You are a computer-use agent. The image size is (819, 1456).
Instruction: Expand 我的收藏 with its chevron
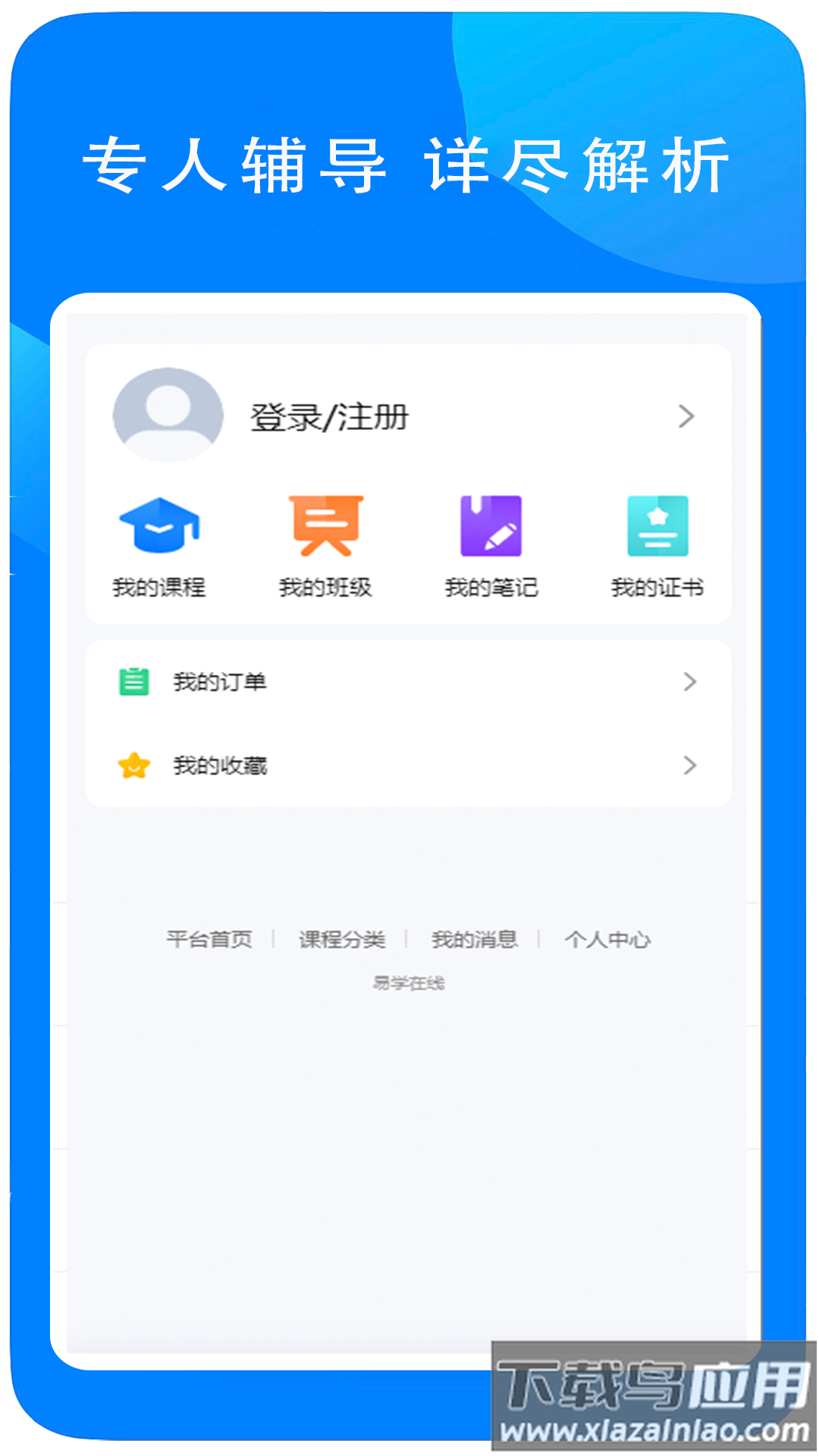click(x=689, y=765)
